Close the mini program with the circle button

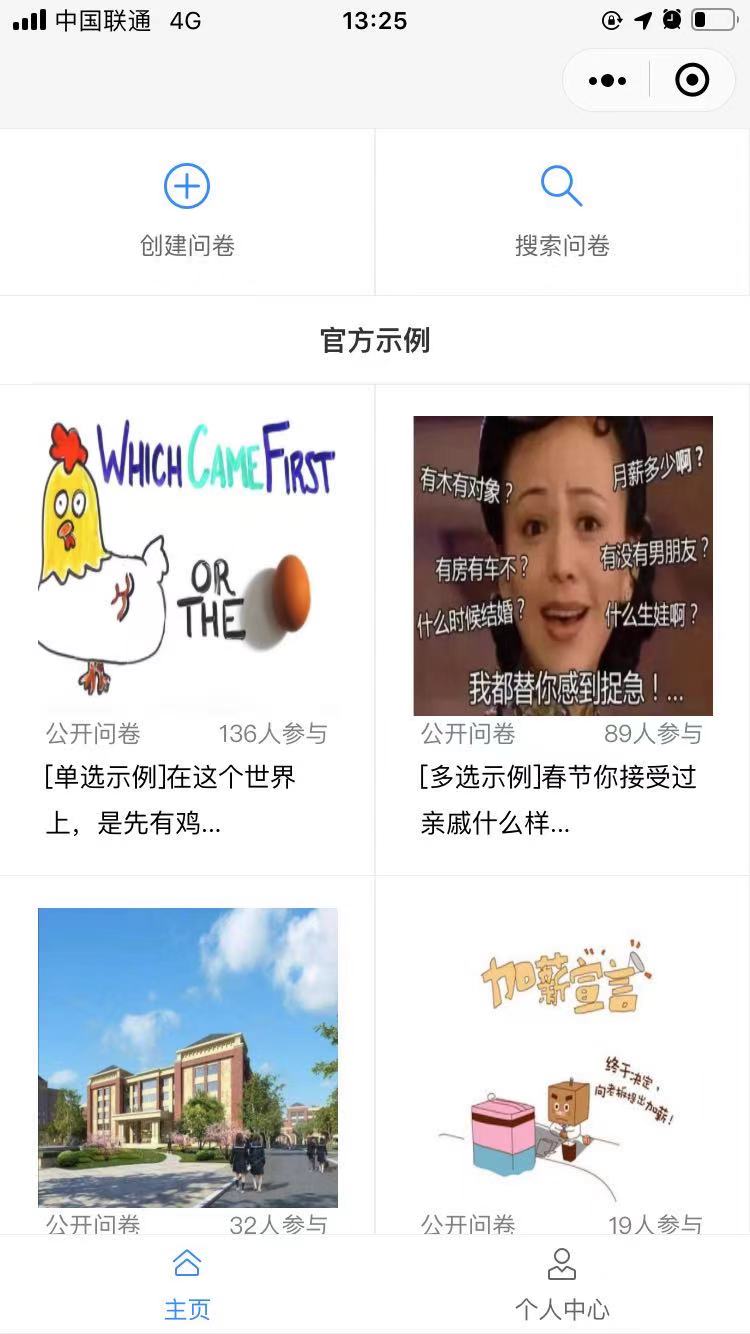pyautogui.click(x=692, y=80)
